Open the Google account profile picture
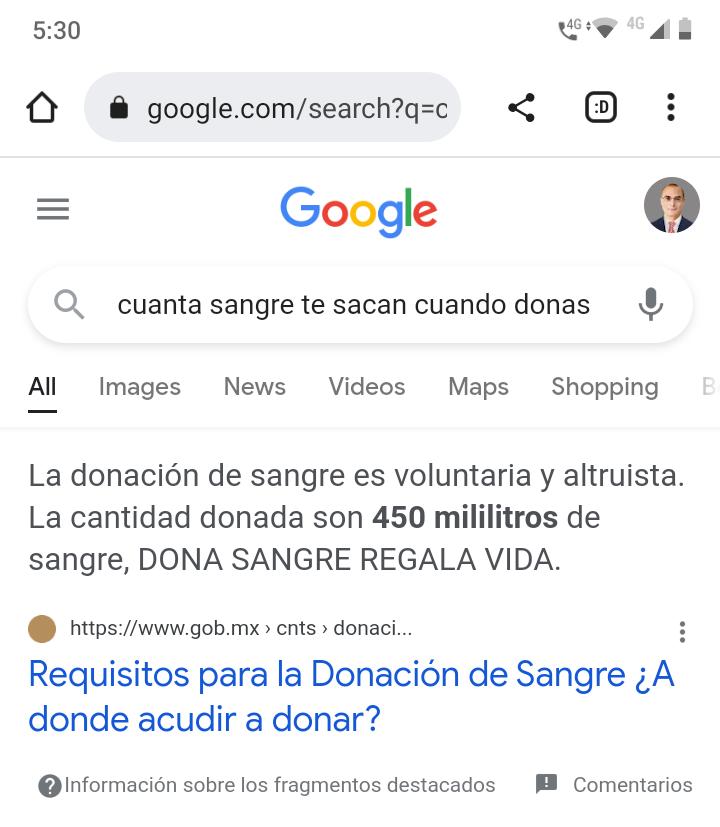The image size is (720, 827). (670, 206)
